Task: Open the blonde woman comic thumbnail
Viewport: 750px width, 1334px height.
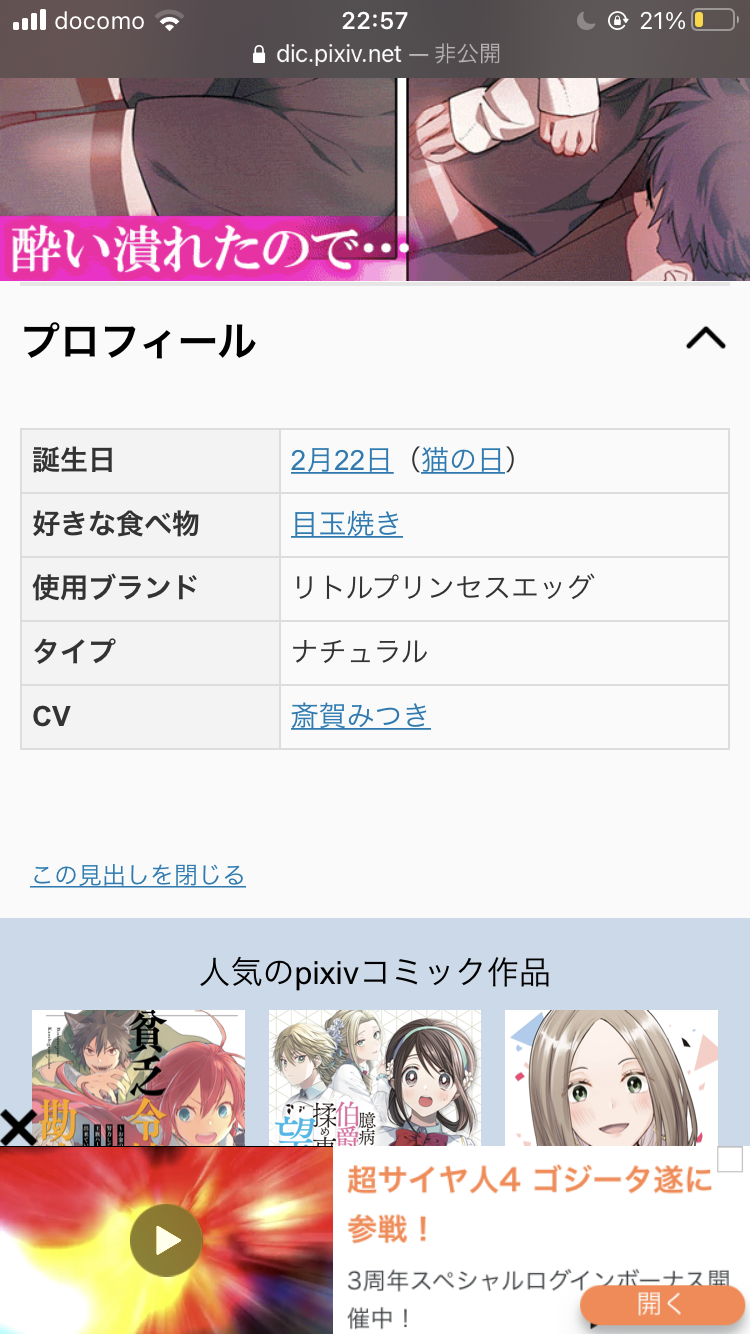Action: point(611,1078)
